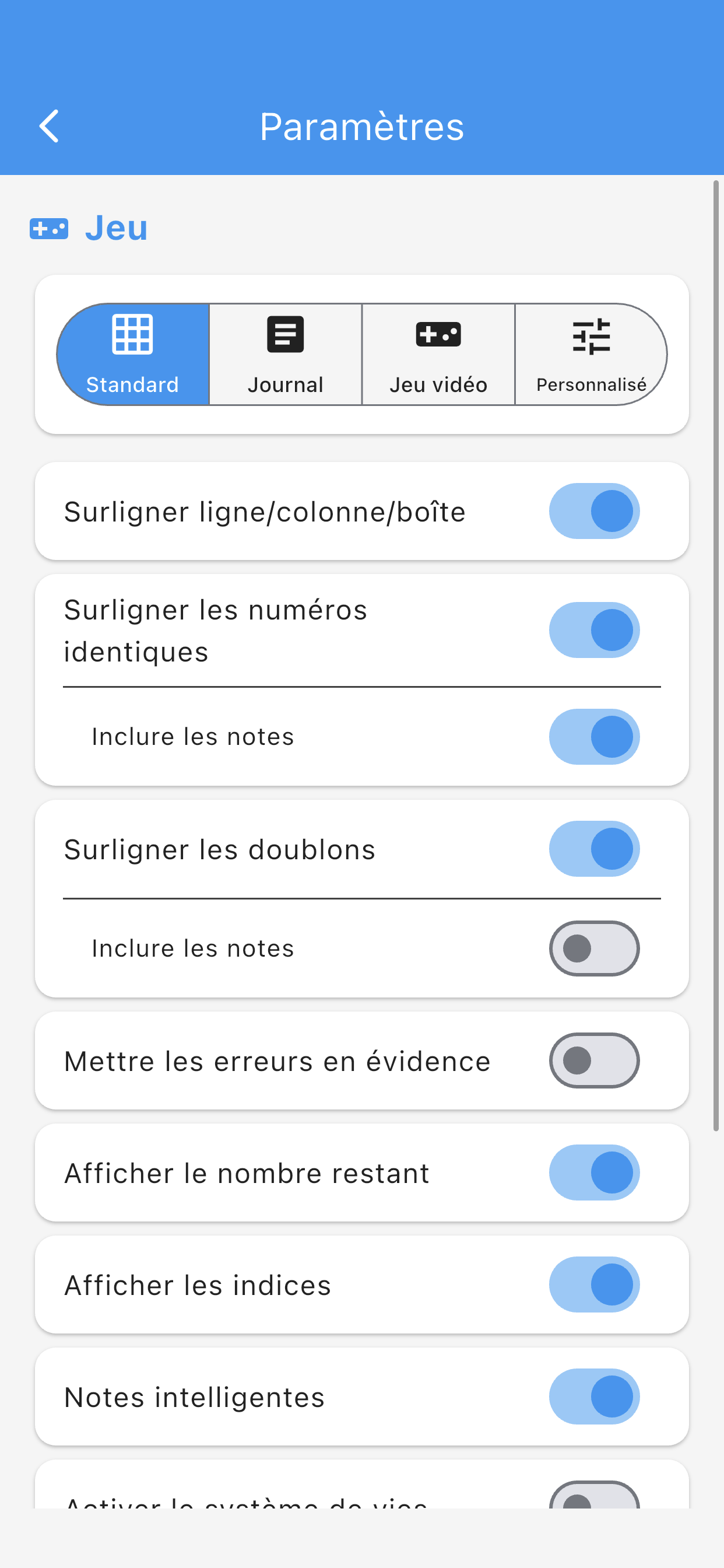This screenshot has width=724, height=1568.
Task: Click the gamepad icon beside Jeu heading
Action: pos(50,229)
